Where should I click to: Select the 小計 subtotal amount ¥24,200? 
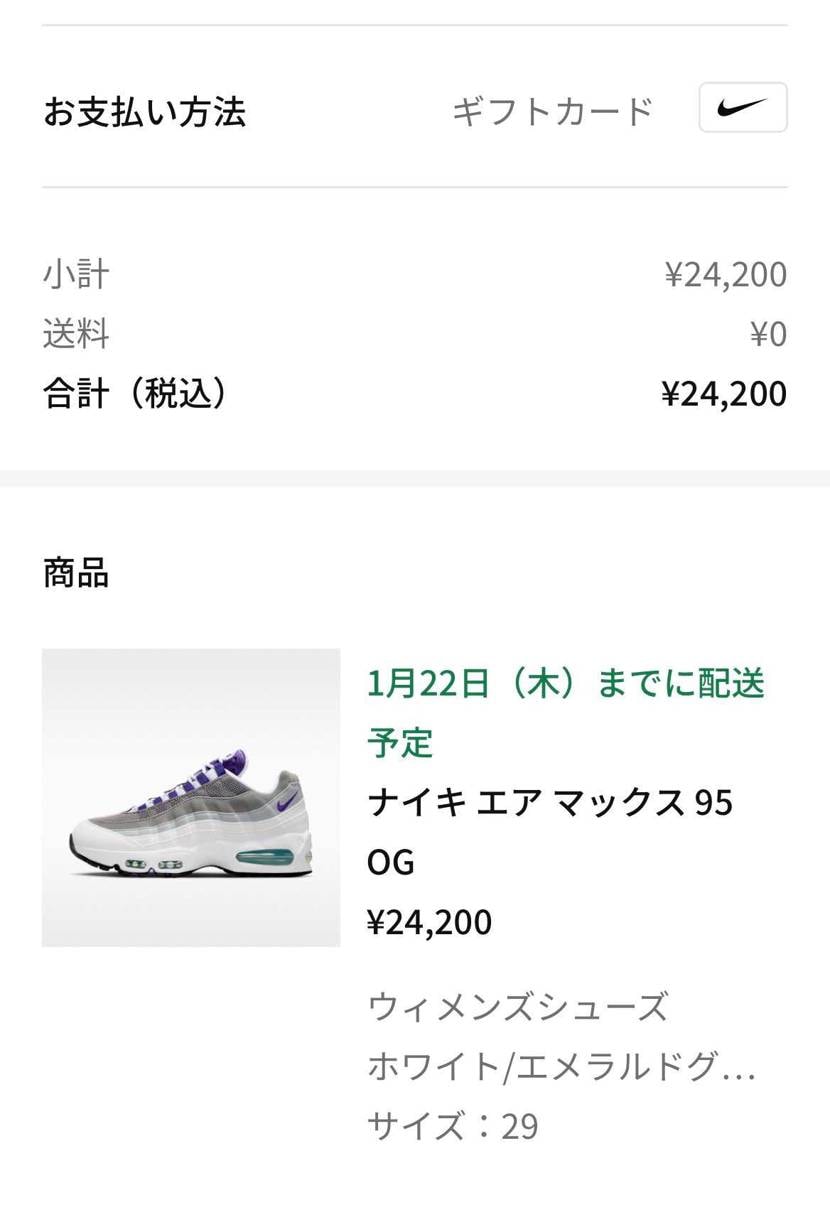726,274
